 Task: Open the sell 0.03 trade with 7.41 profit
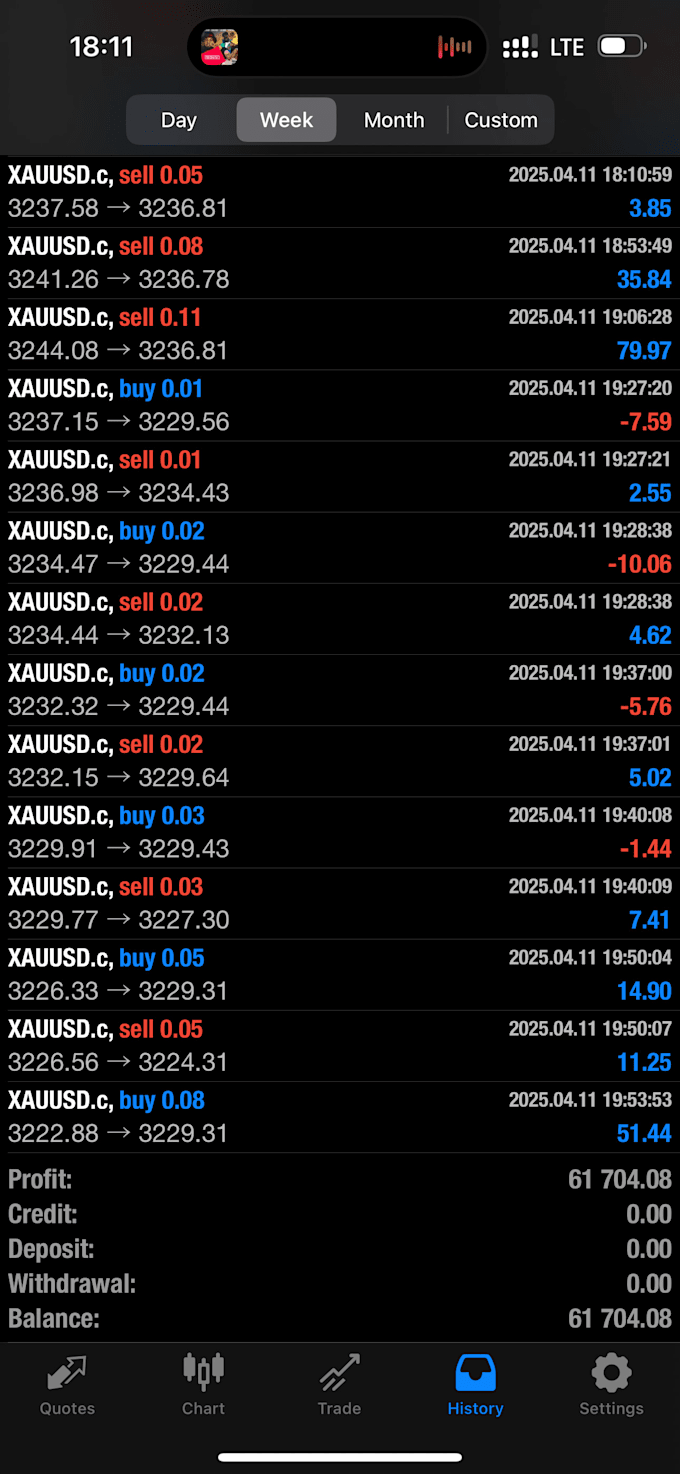(x=340, y=903)
